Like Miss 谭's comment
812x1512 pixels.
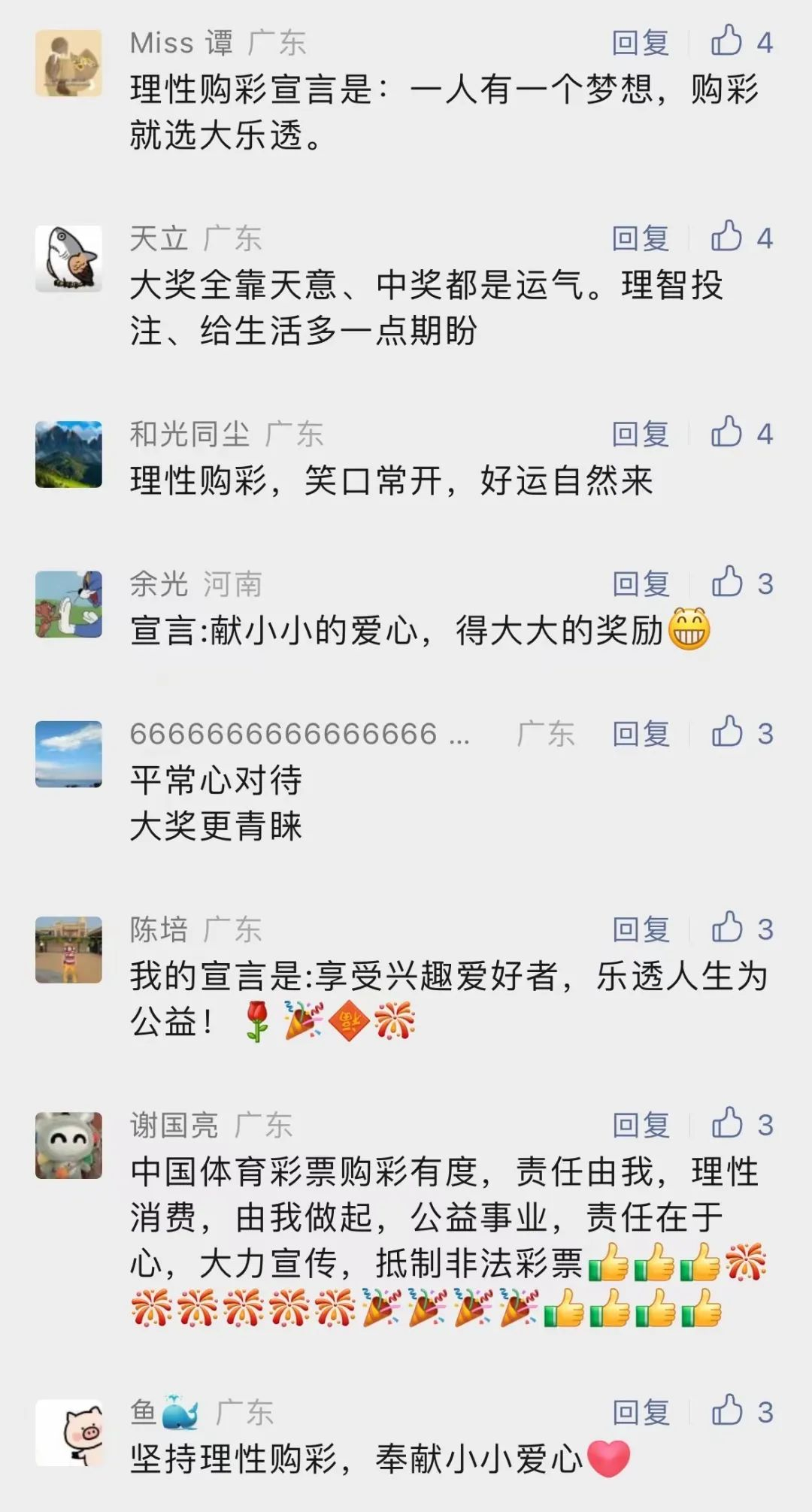tap(742, 41)
